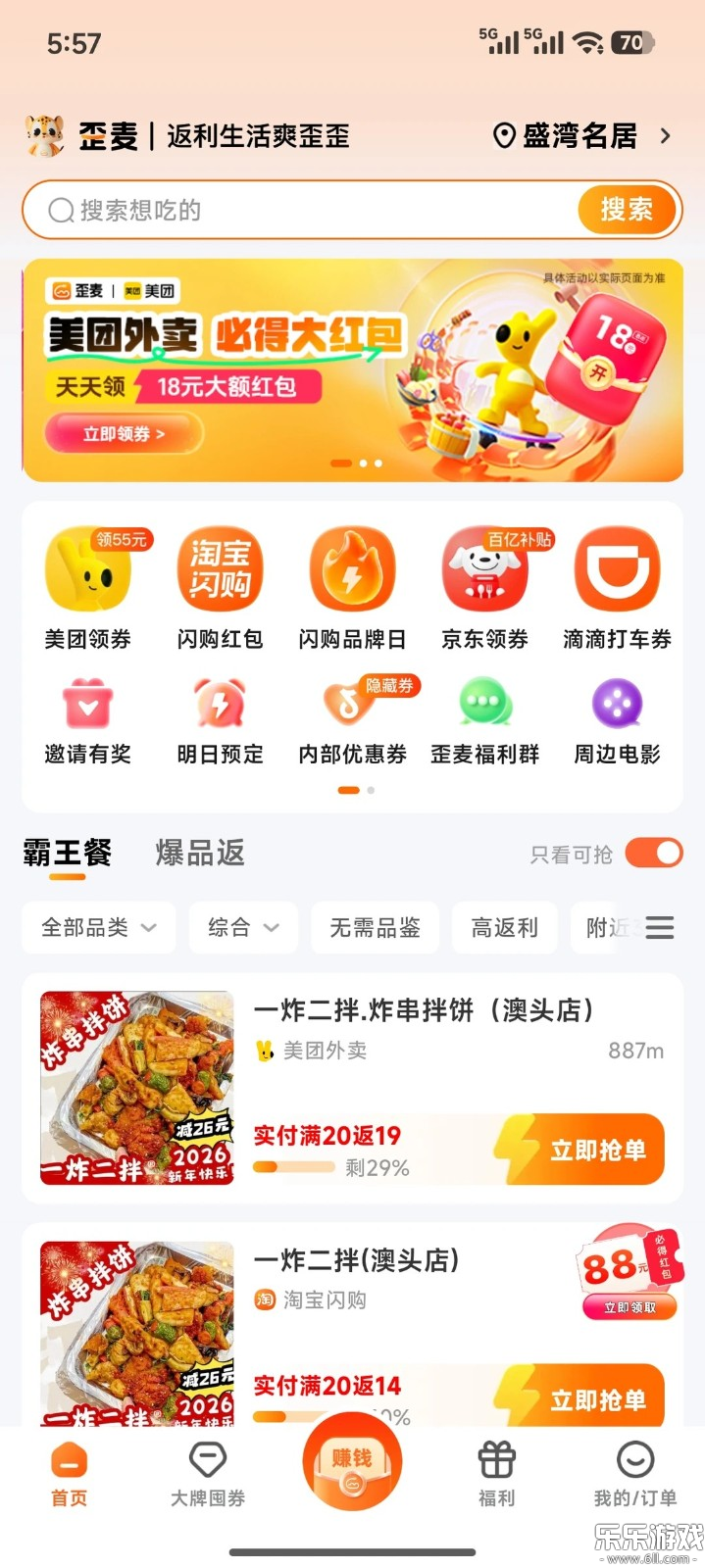Open the 我的/订单 tab

[x=634, y=1474]
